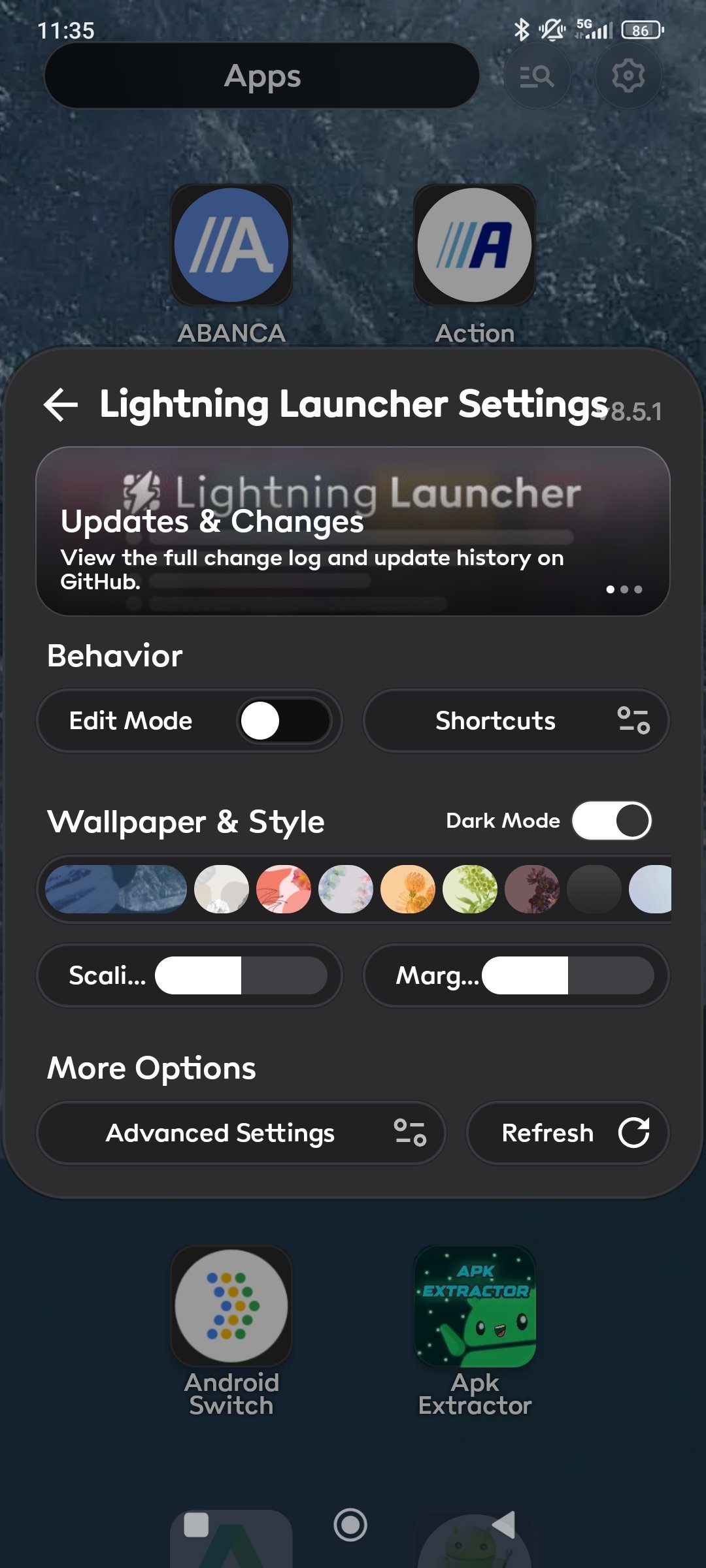The height and width of the screenshot is (1568, 706).
Task: Go back from Lightning Launcher Settings
Action: 61,404
